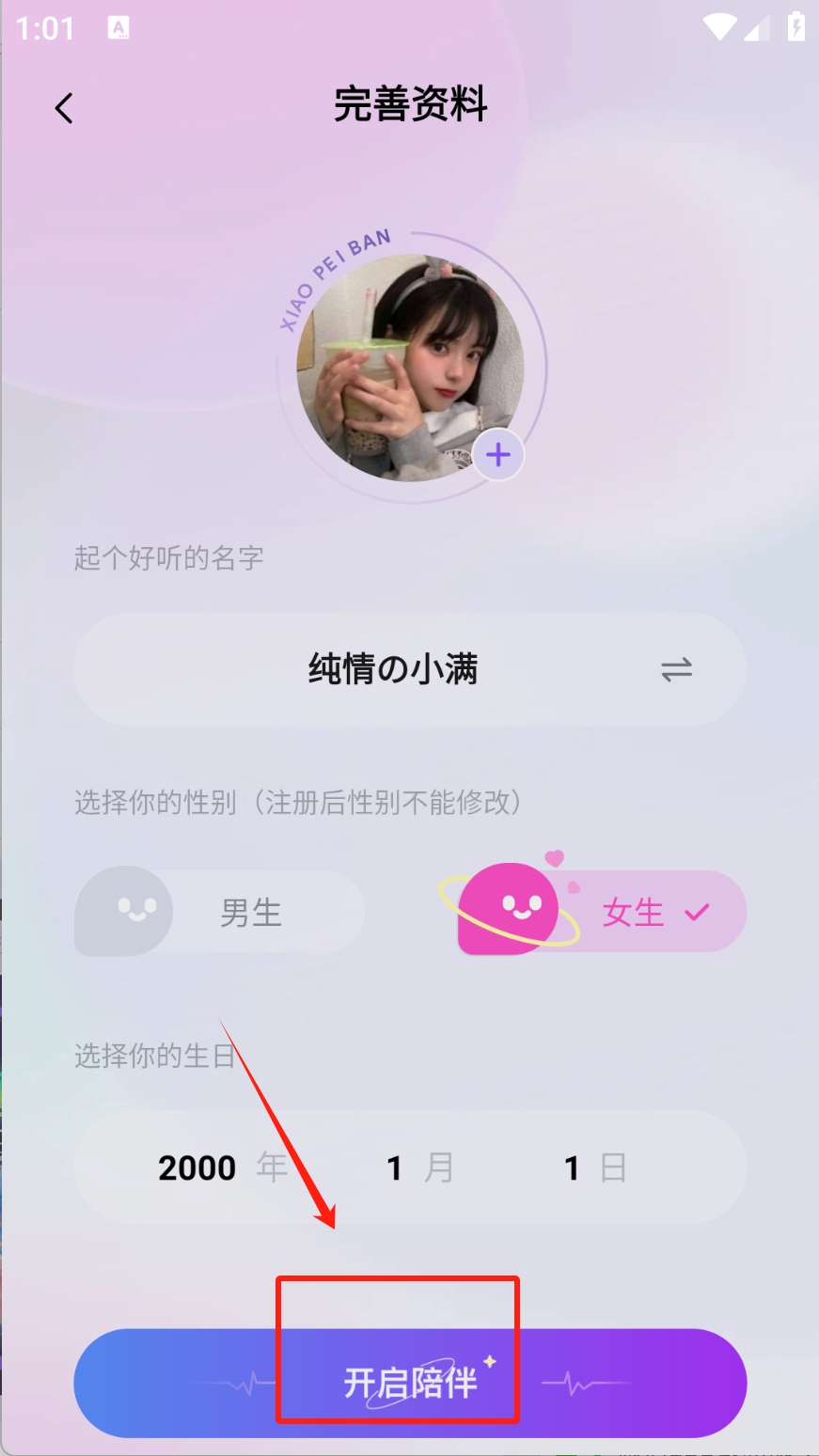Open the birth year picker showing 2000

222,1167
